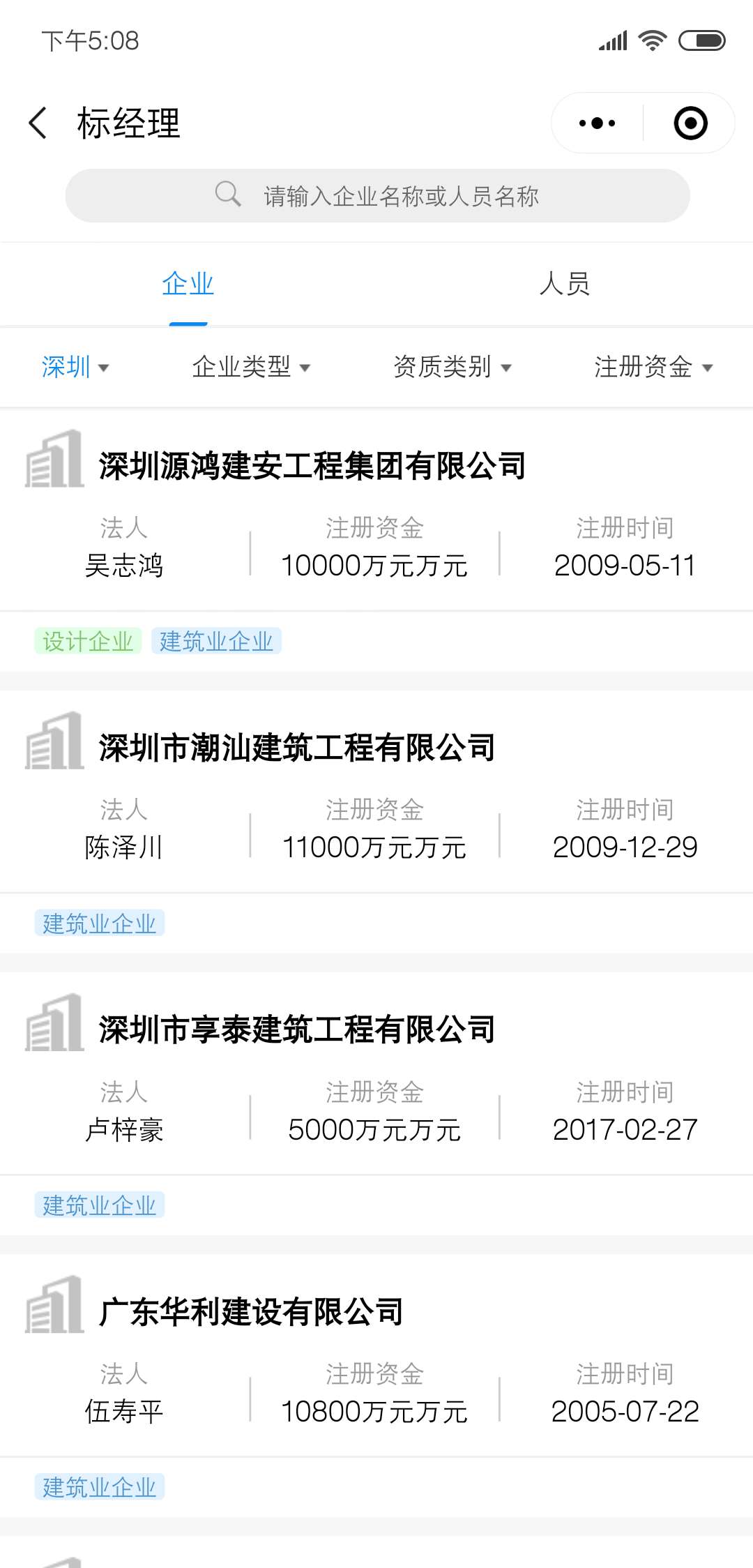Expand the 企业类型 filter
This screenshot has height=1568, width=753.
pyautogui.click(x=251, y=367)
